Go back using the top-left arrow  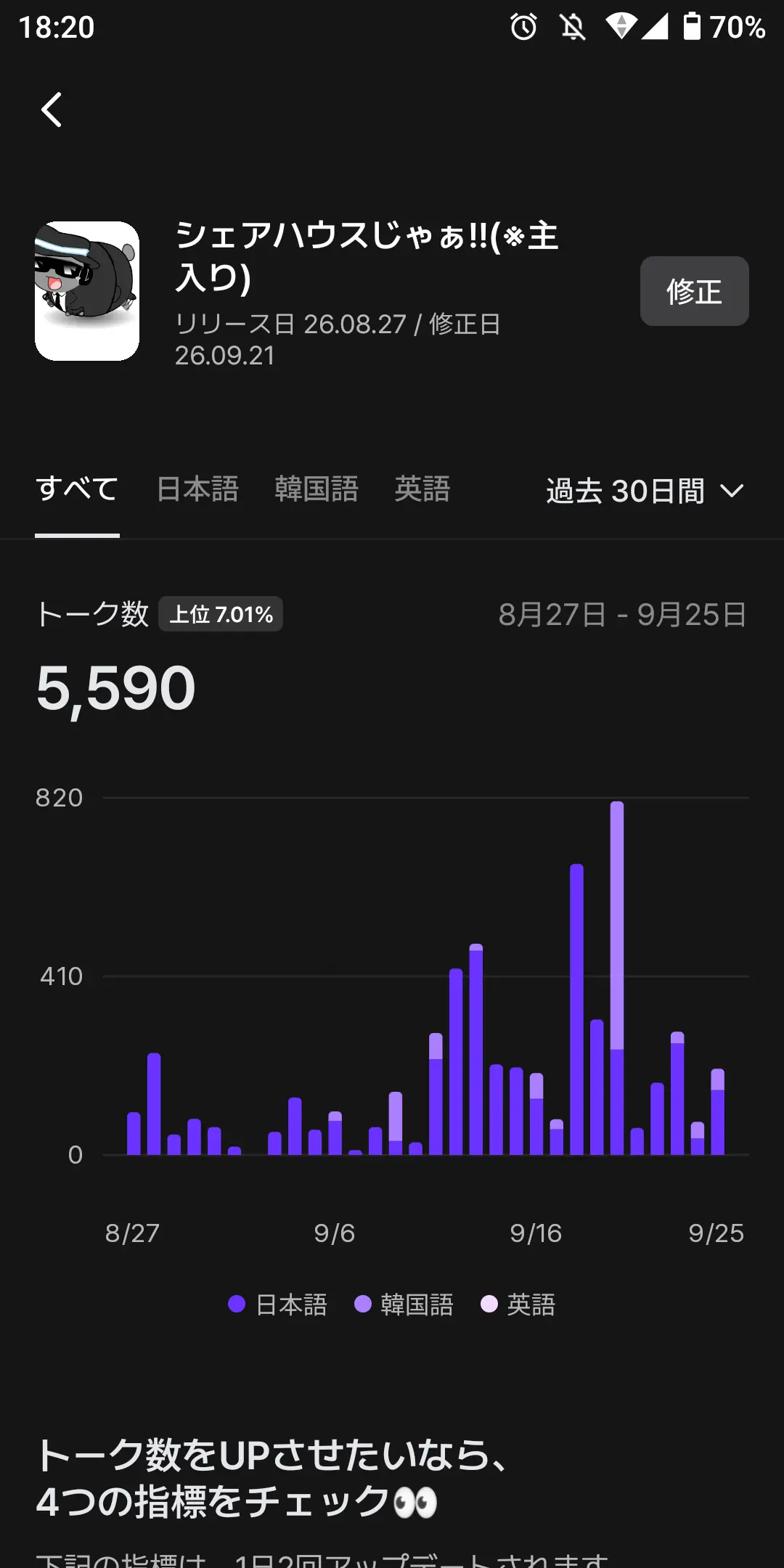(x=52, y=110)
